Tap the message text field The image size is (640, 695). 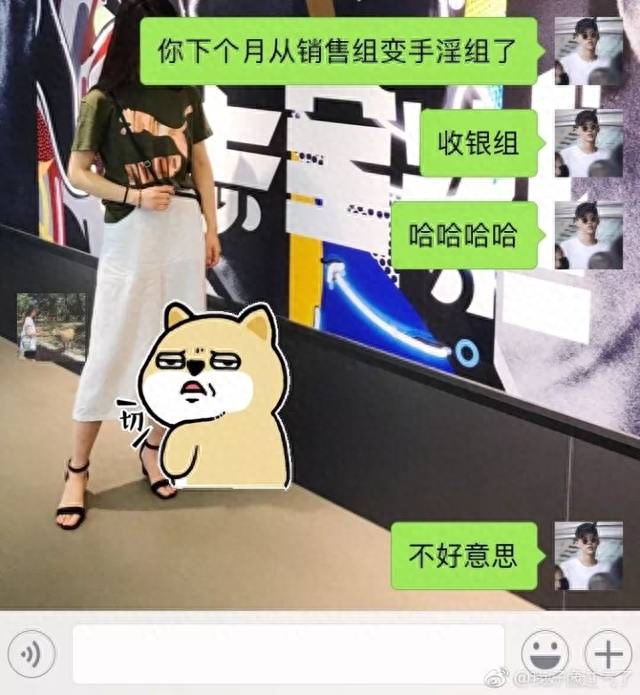(x=289, y=654)
